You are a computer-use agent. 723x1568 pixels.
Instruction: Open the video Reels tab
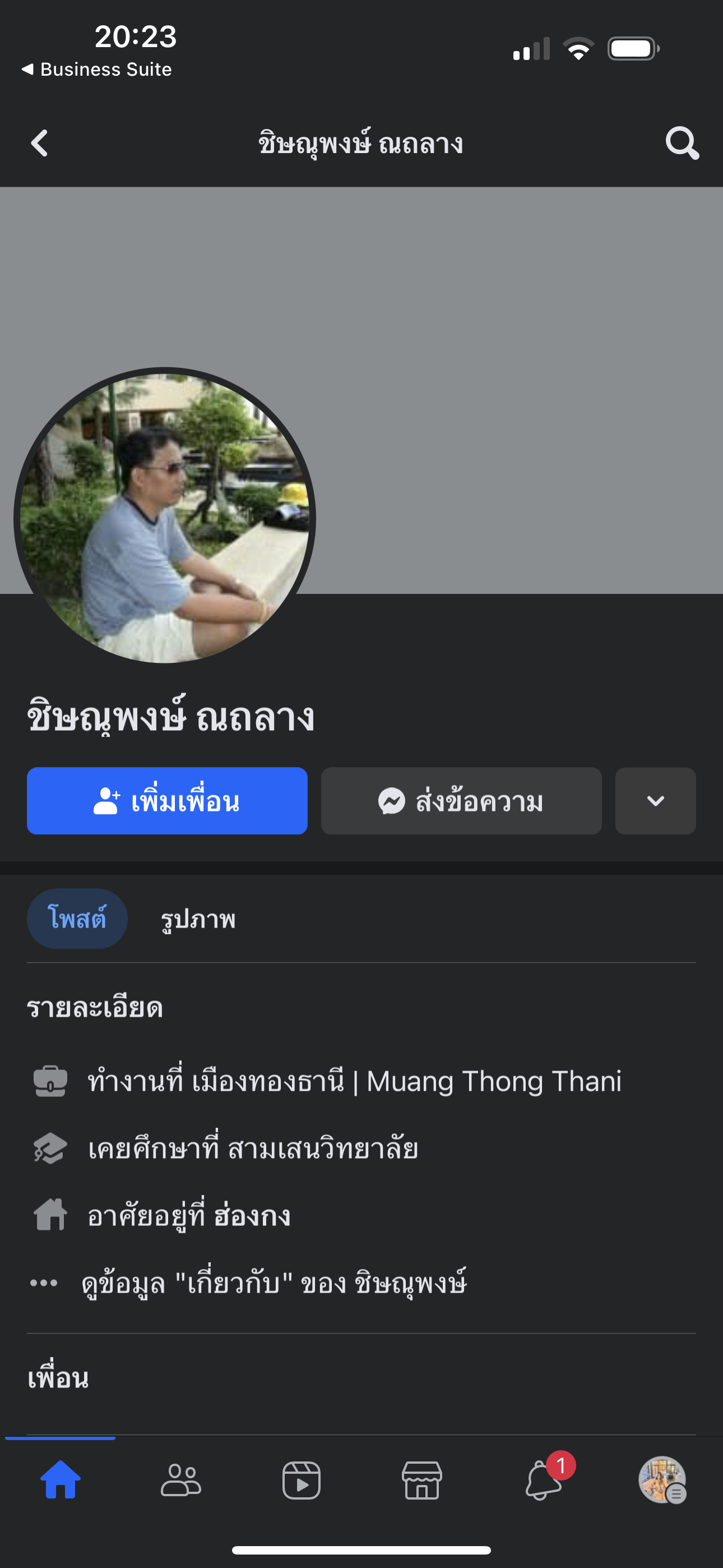pyautogui.click(x=302, y=1480)
